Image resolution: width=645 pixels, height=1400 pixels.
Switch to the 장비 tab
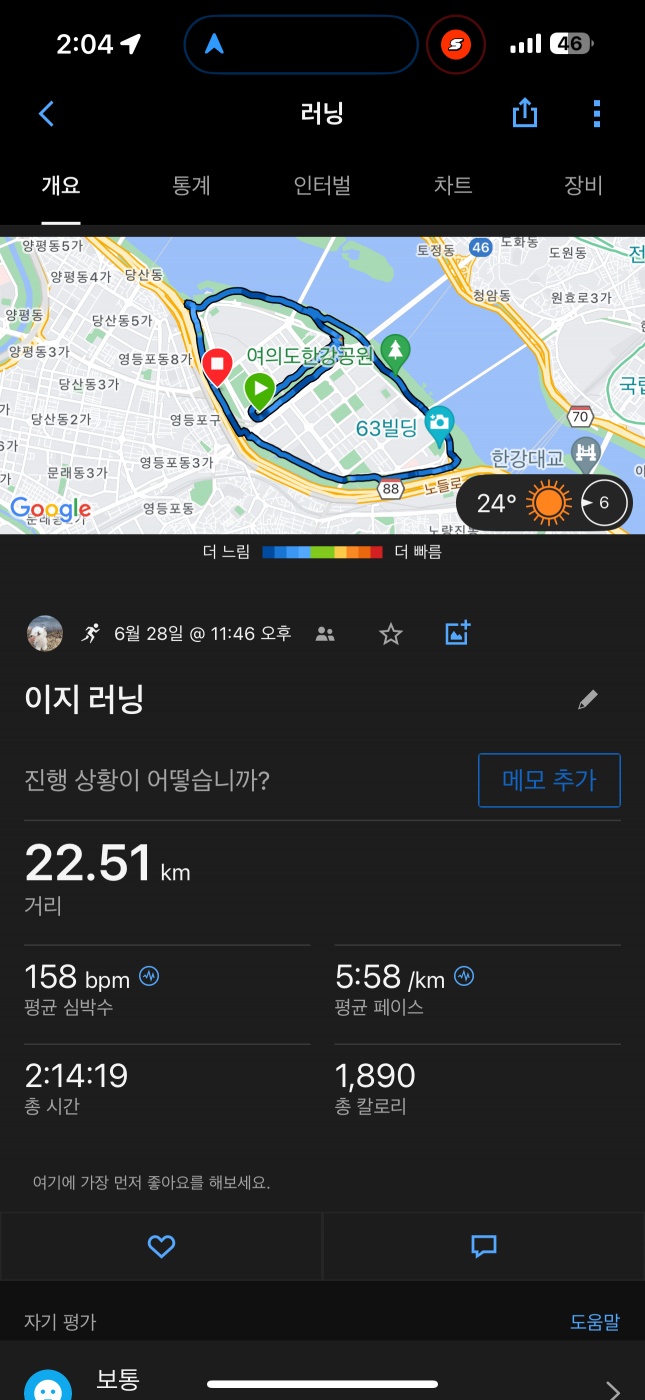(x=583, y=186)
